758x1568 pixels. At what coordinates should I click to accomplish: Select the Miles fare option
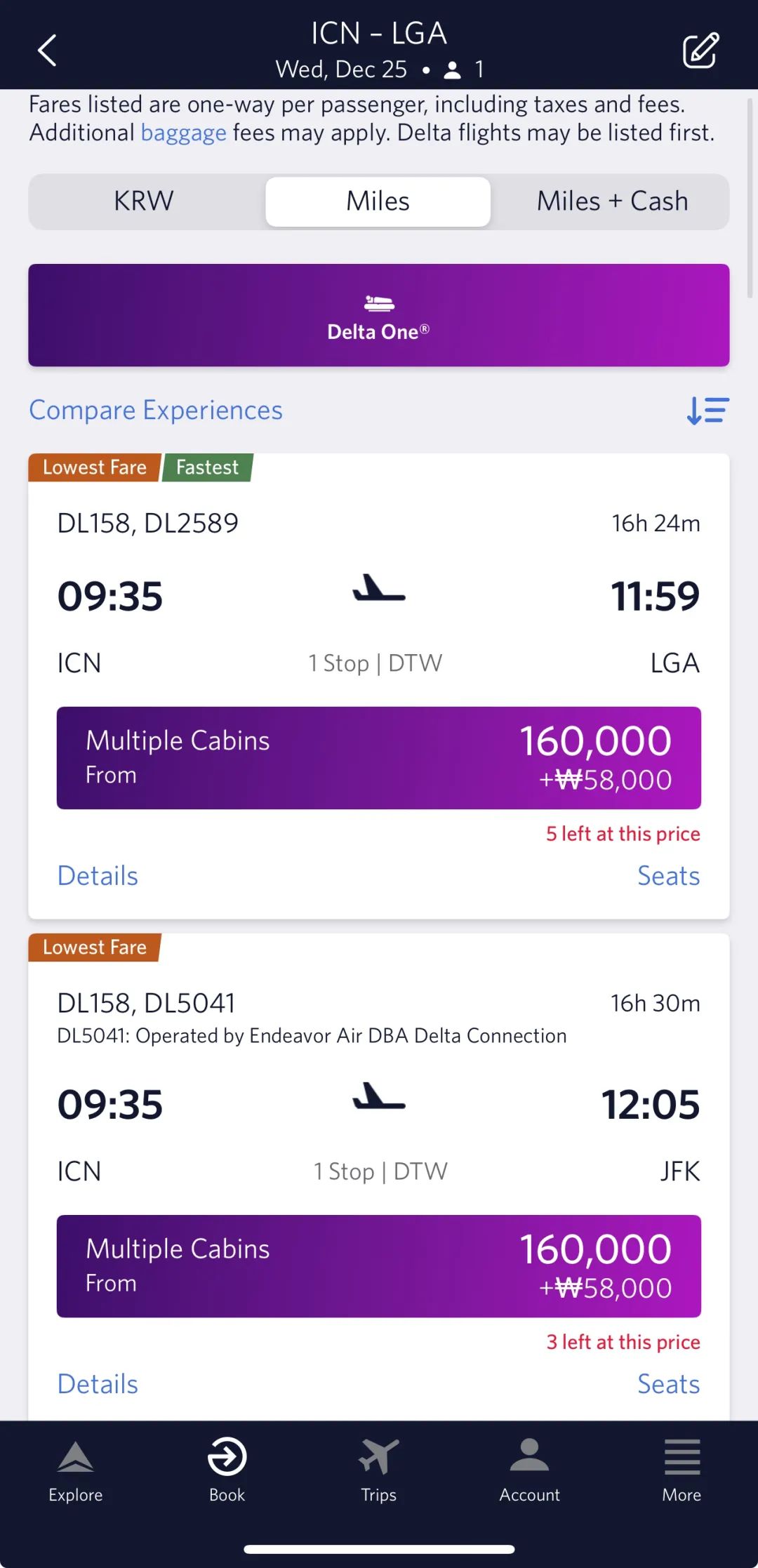pos(378,201)
